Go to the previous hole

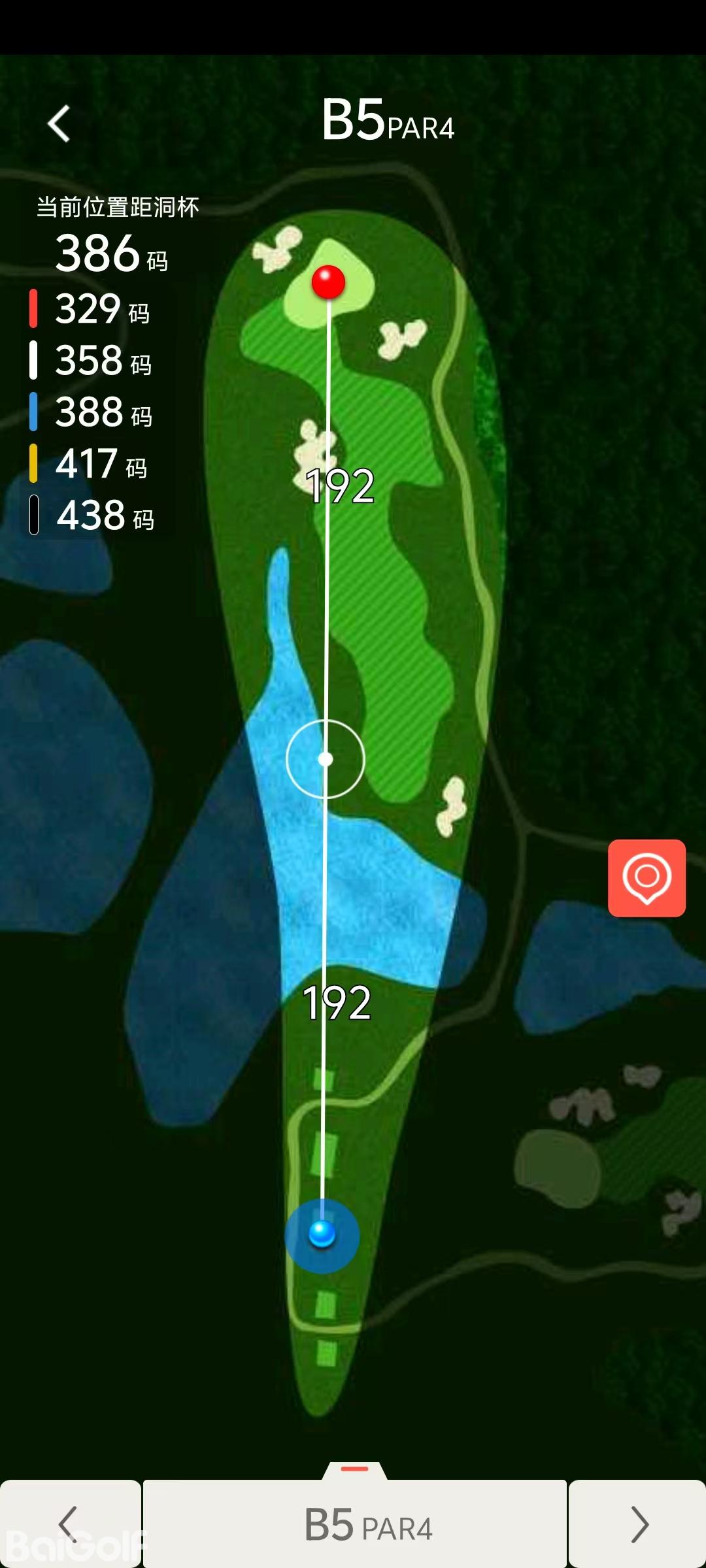[x=69, y=1524]
